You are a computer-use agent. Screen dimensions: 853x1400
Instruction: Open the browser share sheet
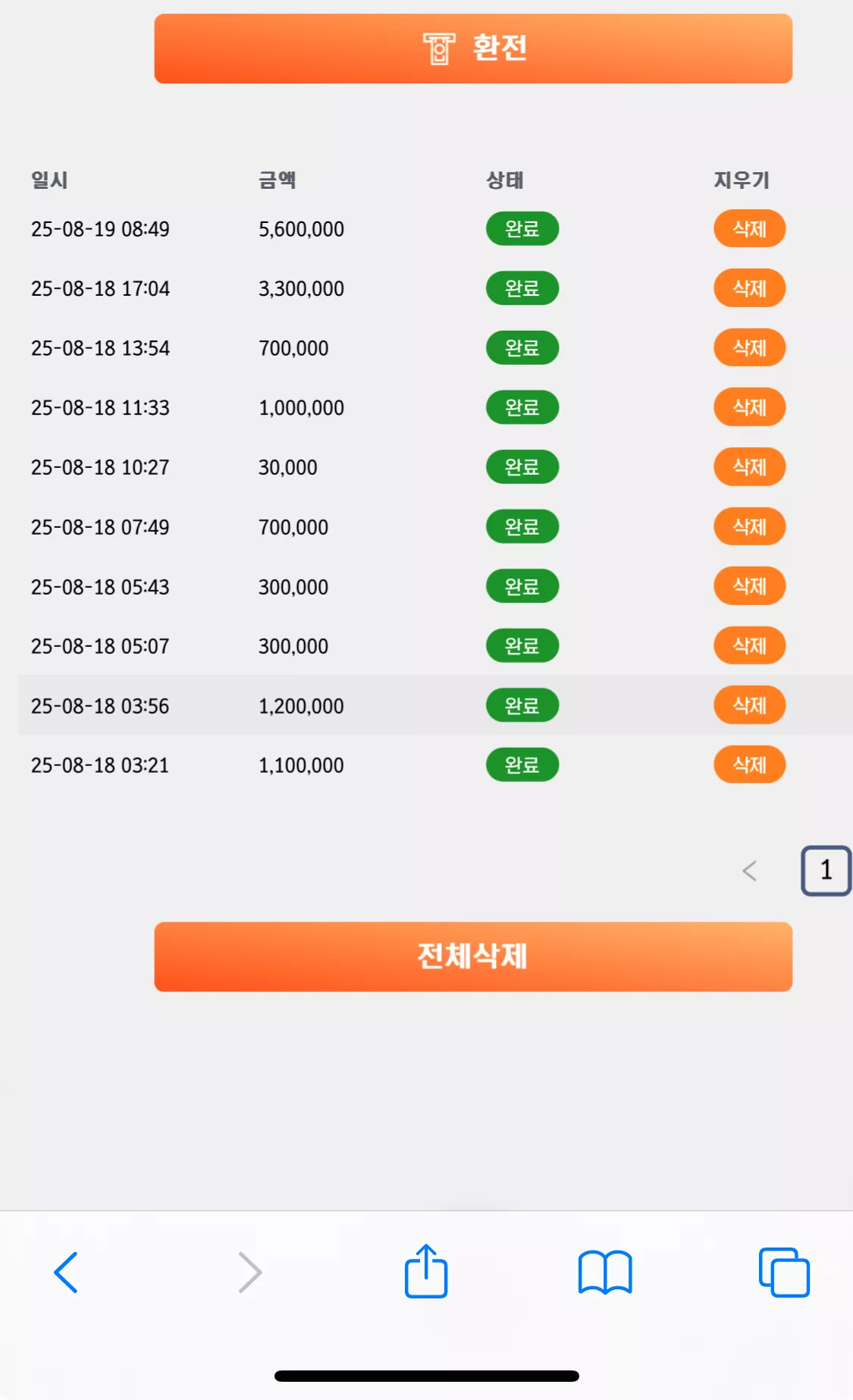[x=426, y=1271]
